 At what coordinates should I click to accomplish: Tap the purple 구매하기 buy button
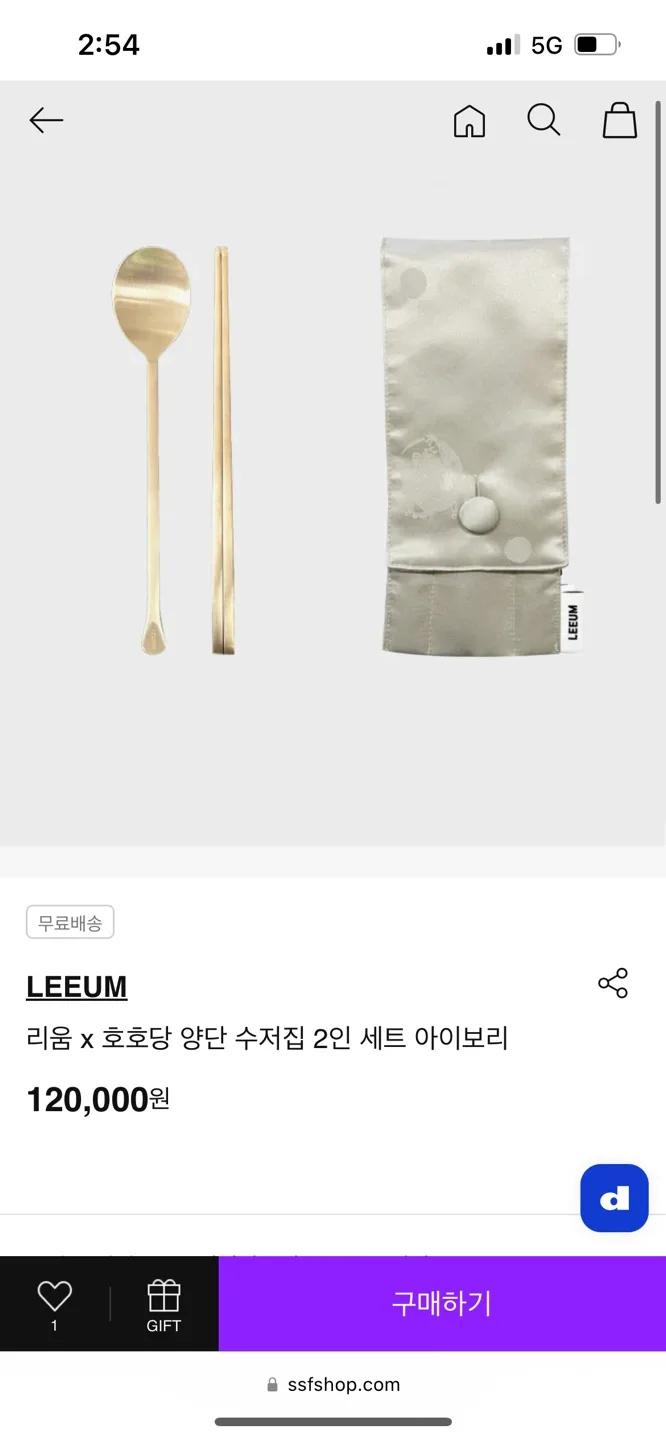(442, 1303)
